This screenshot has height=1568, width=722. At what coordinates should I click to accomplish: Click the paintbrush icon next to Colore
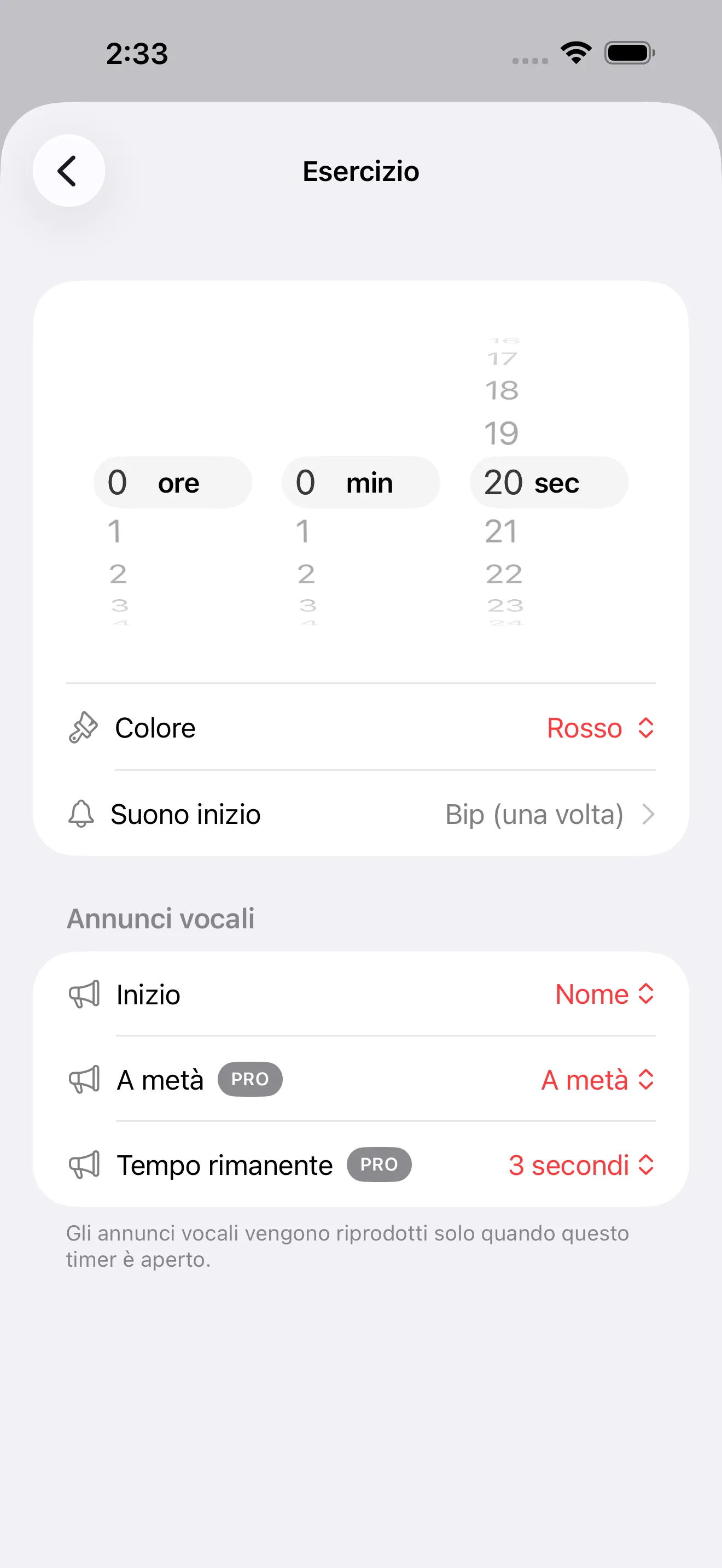pos(82,727)
